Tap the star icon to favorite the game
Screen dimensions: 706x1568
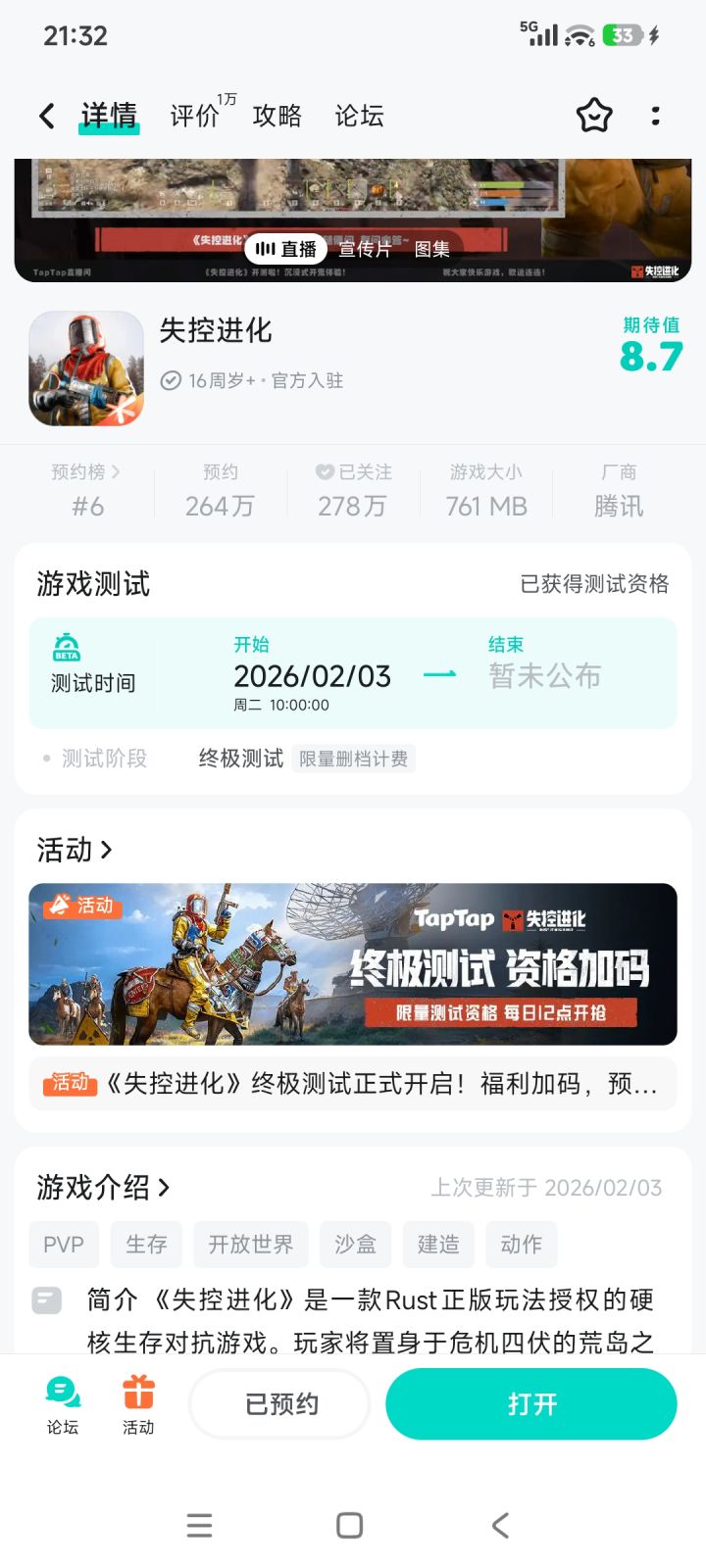coord(593,116)
